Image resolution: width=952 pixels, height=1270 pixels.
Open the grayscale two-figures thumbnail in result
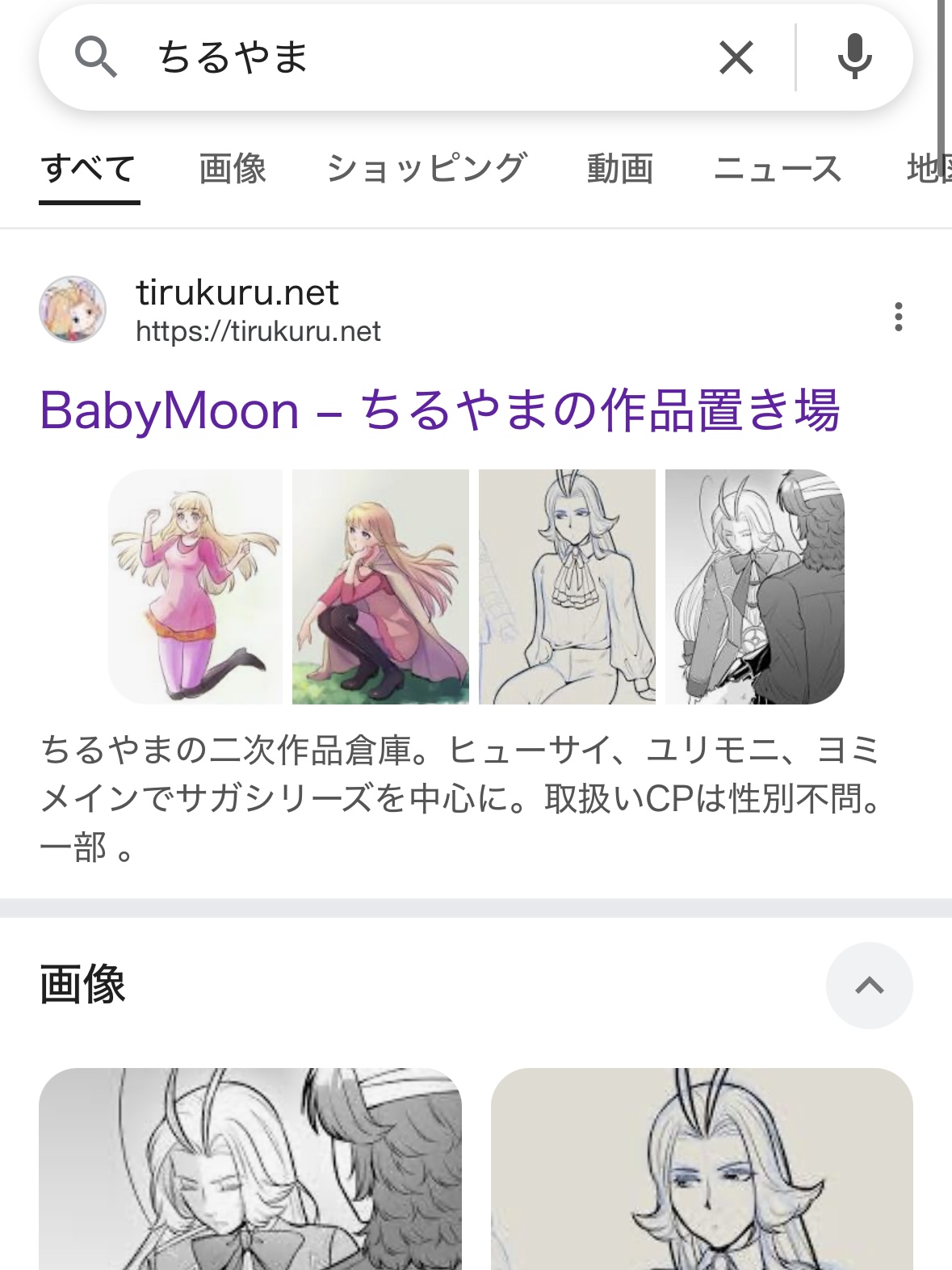tap(754, 587)
